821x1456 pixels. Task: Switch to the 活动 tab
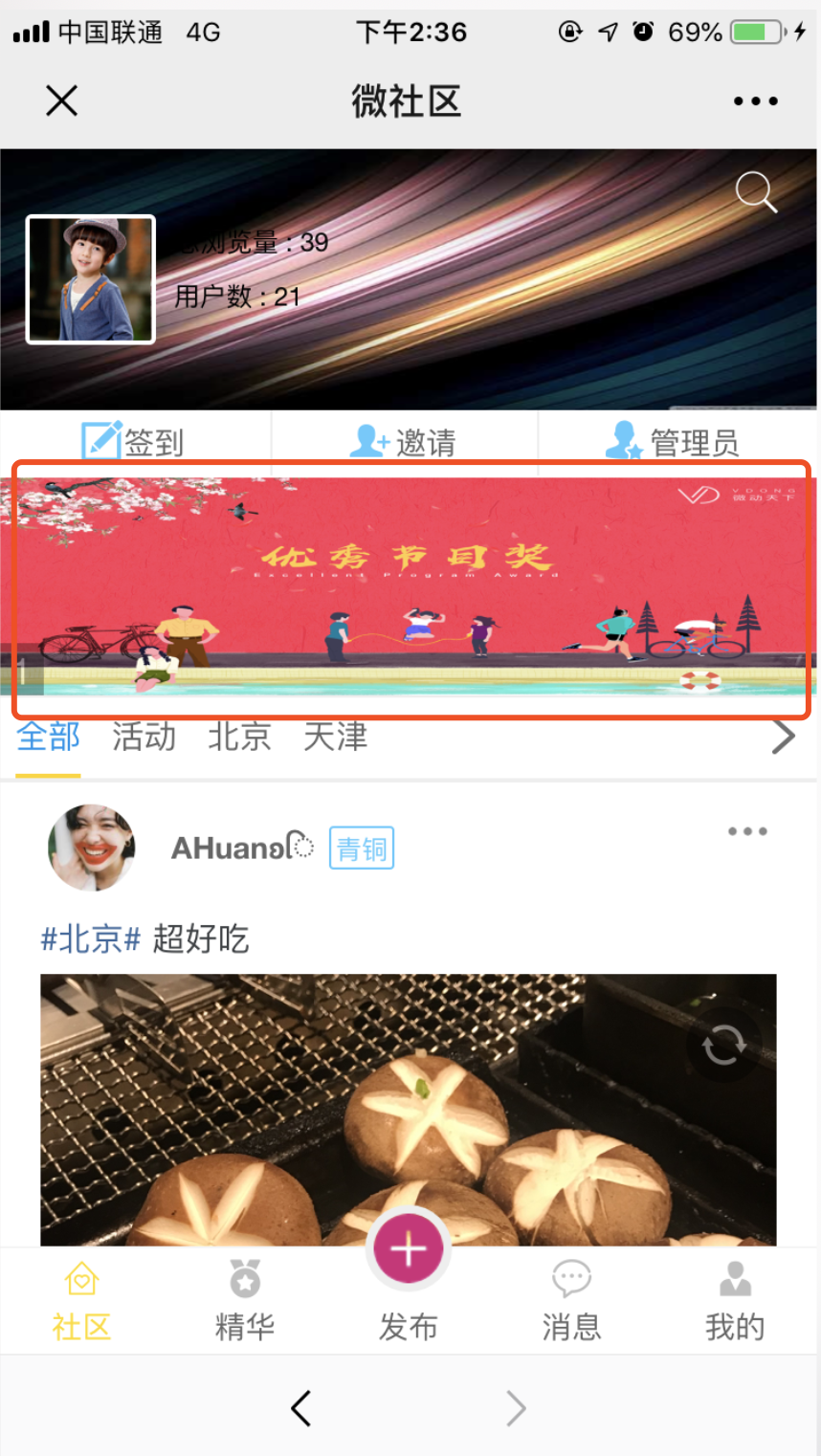[144, 737]
